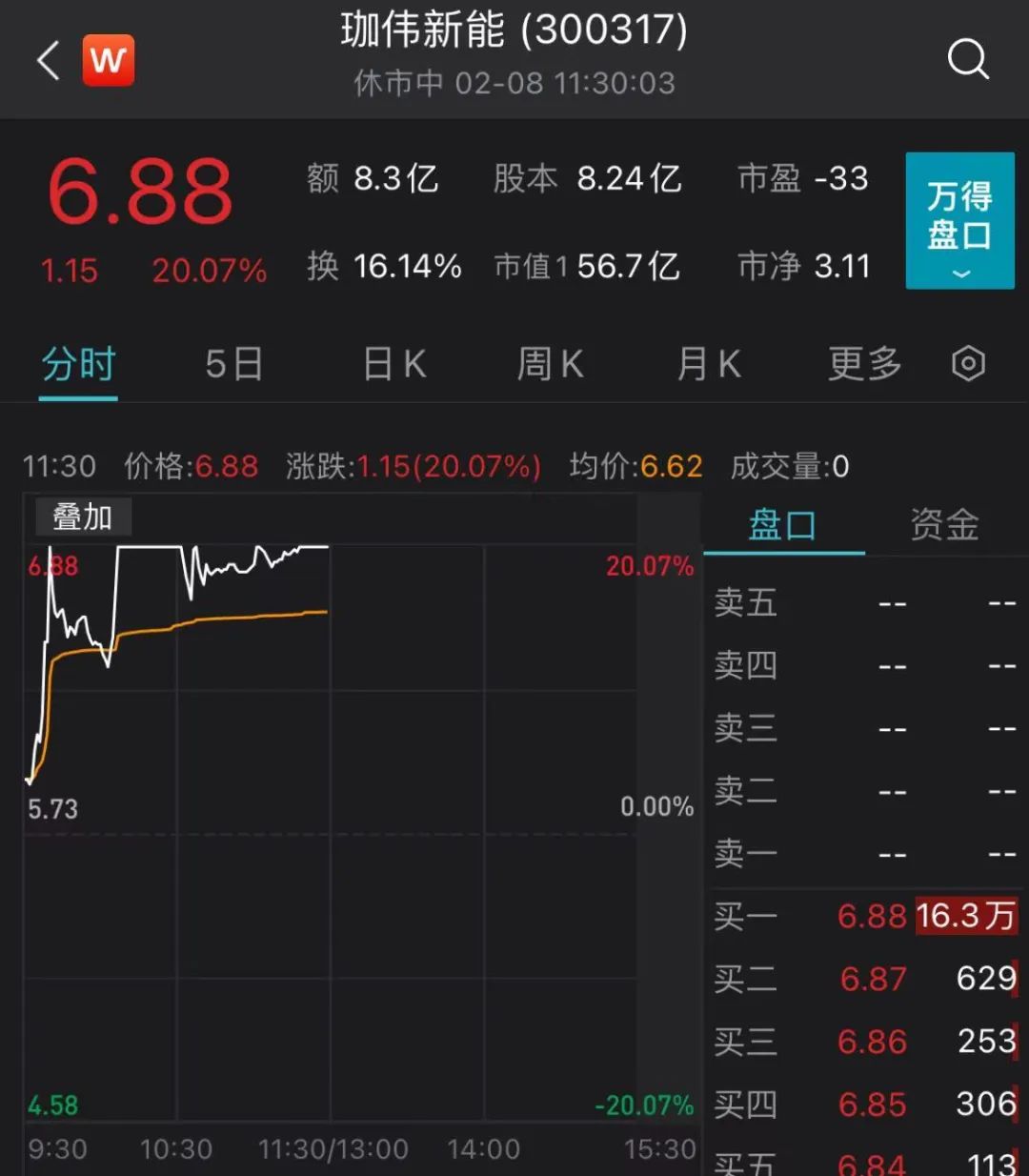
Task: Expand the 万得盘口 panel
Action: (959, 220)
